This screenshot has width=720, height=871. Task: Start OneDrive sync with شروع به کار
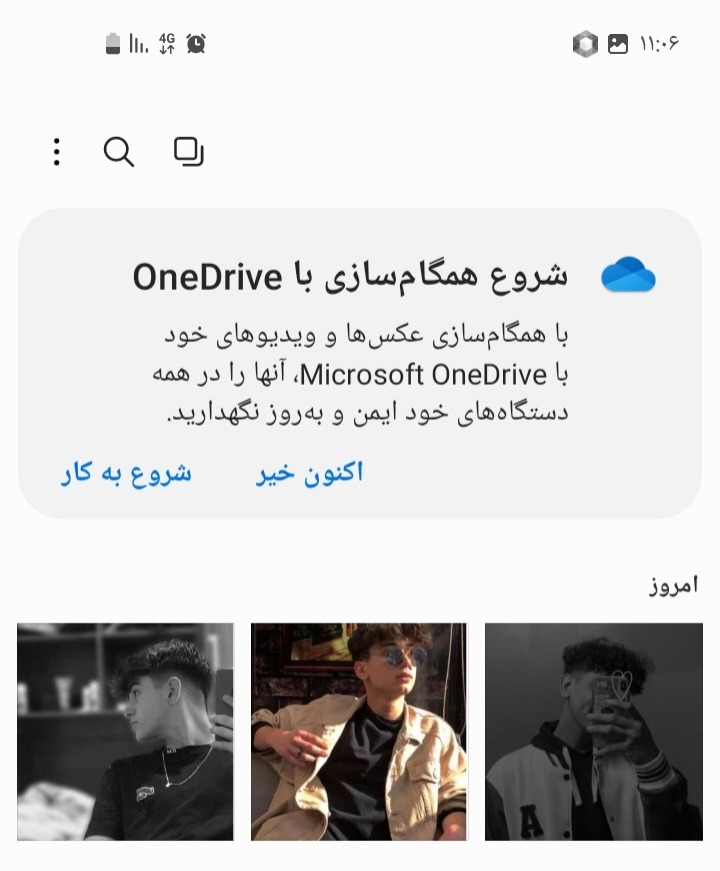tap(126, 473)
